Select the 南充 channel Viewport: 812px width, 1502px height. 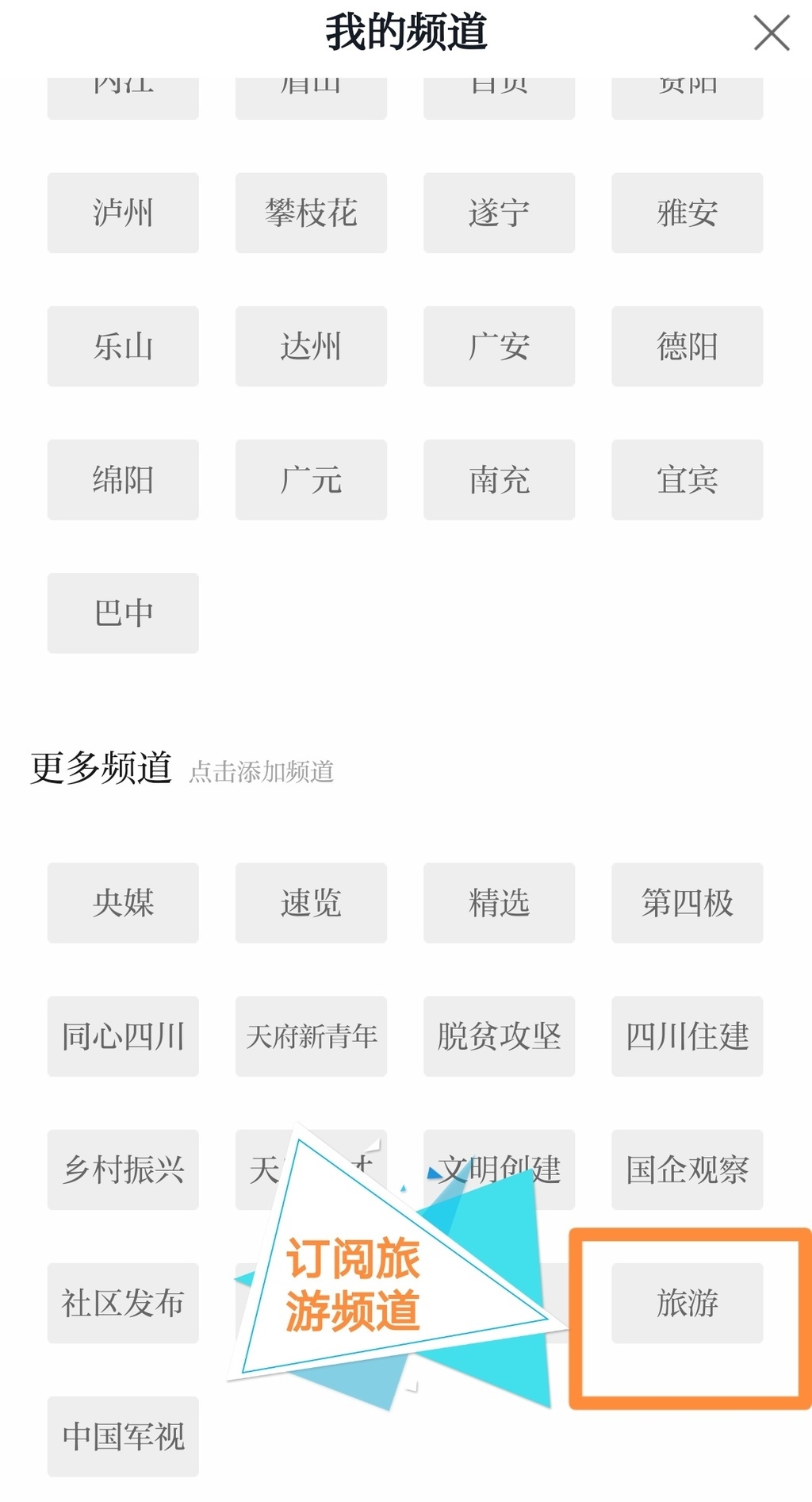[499, 479]
